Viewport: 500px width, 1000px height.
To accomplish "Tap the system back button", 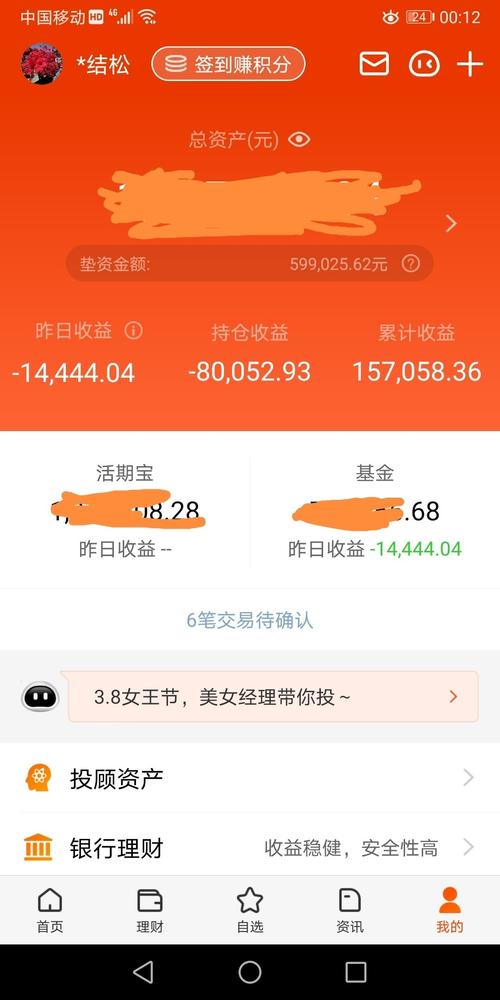I will [143, 972].
